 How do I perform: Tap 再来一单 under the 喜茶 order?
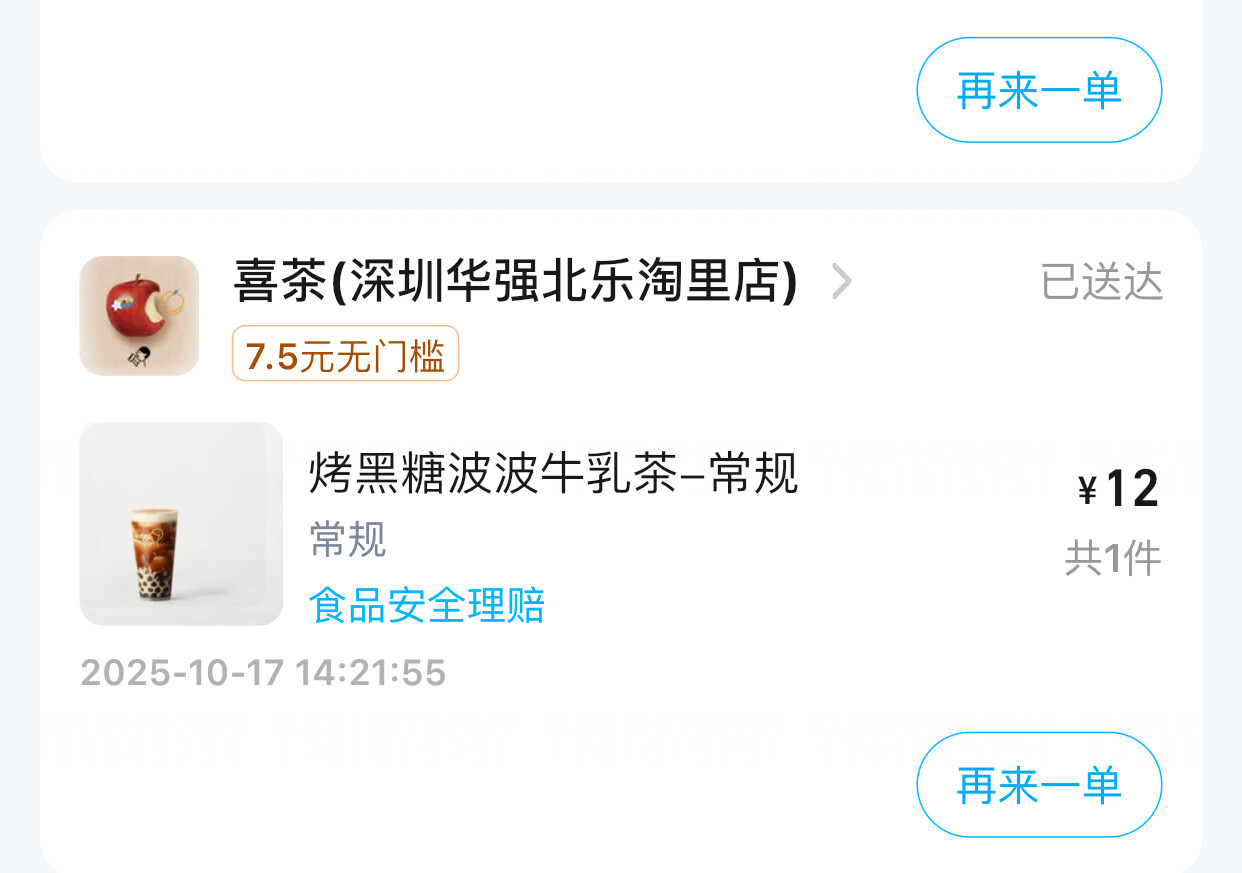click(1038, 784)
